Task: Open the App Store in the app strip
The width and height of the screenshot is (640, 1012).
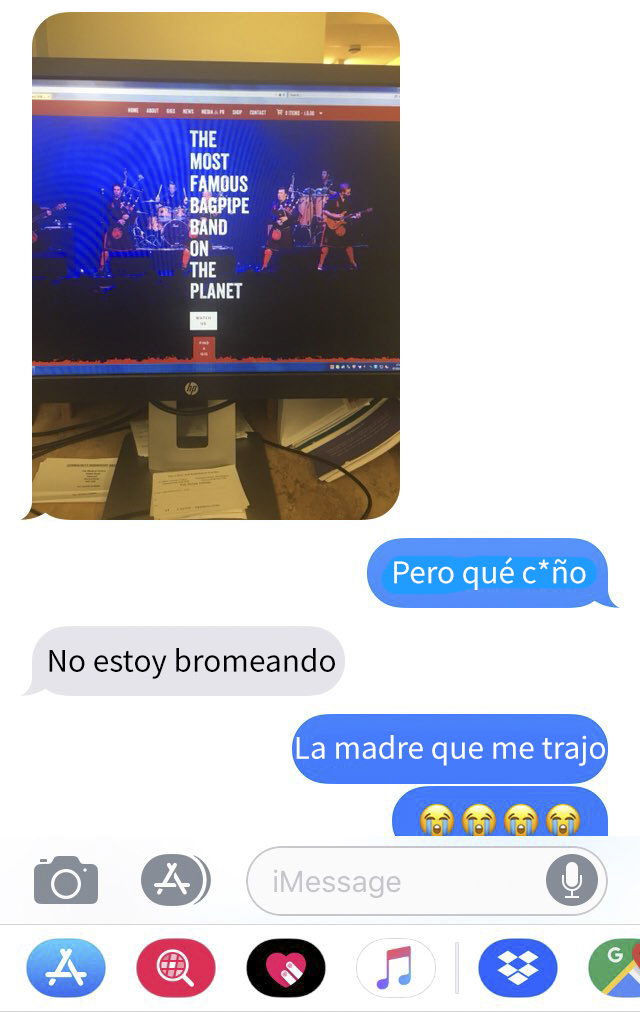Action: 66,968
